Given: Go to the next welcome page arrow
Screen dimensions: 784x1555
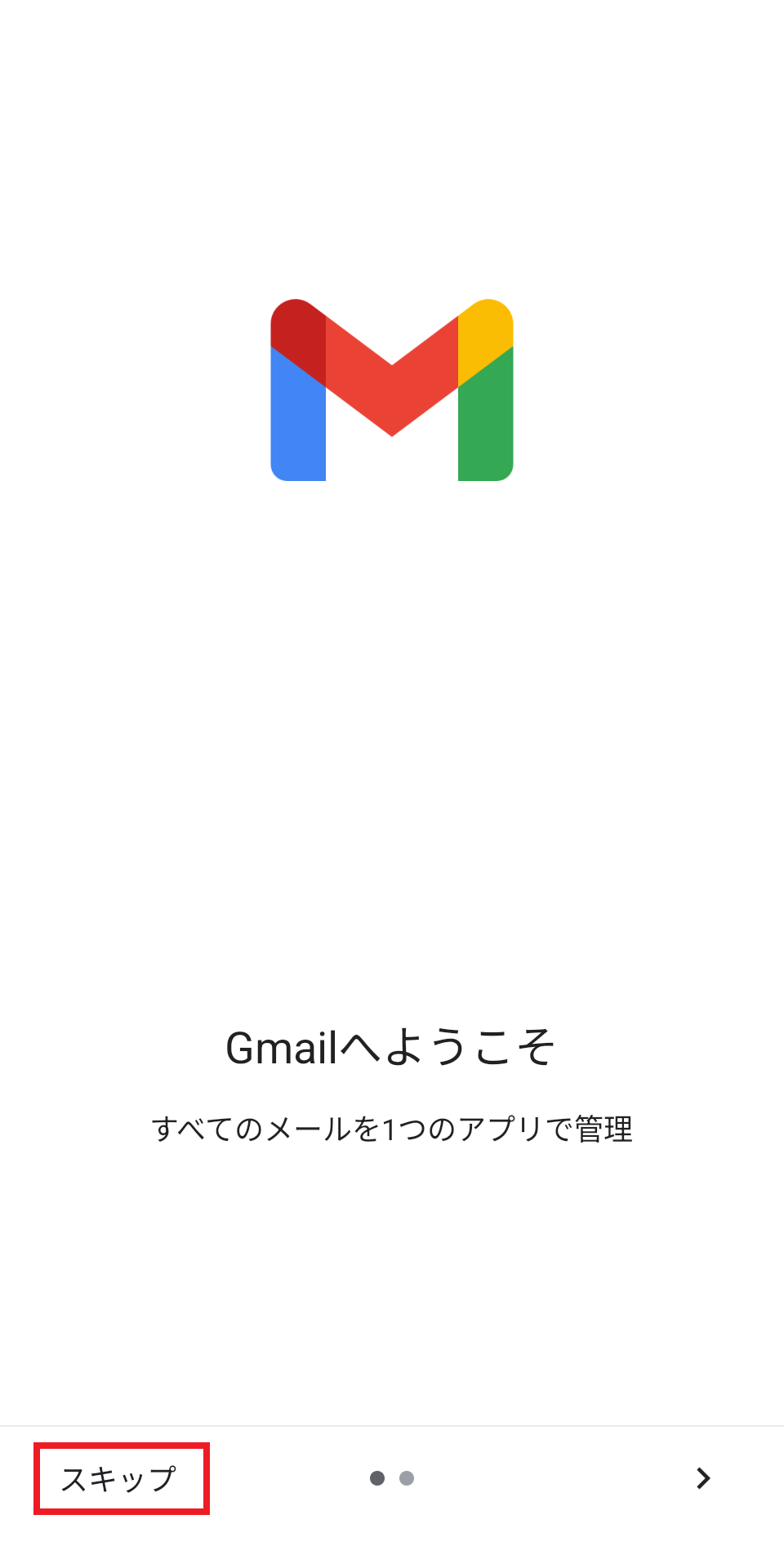Looking at the screenshot, I should coord(703,1478).
